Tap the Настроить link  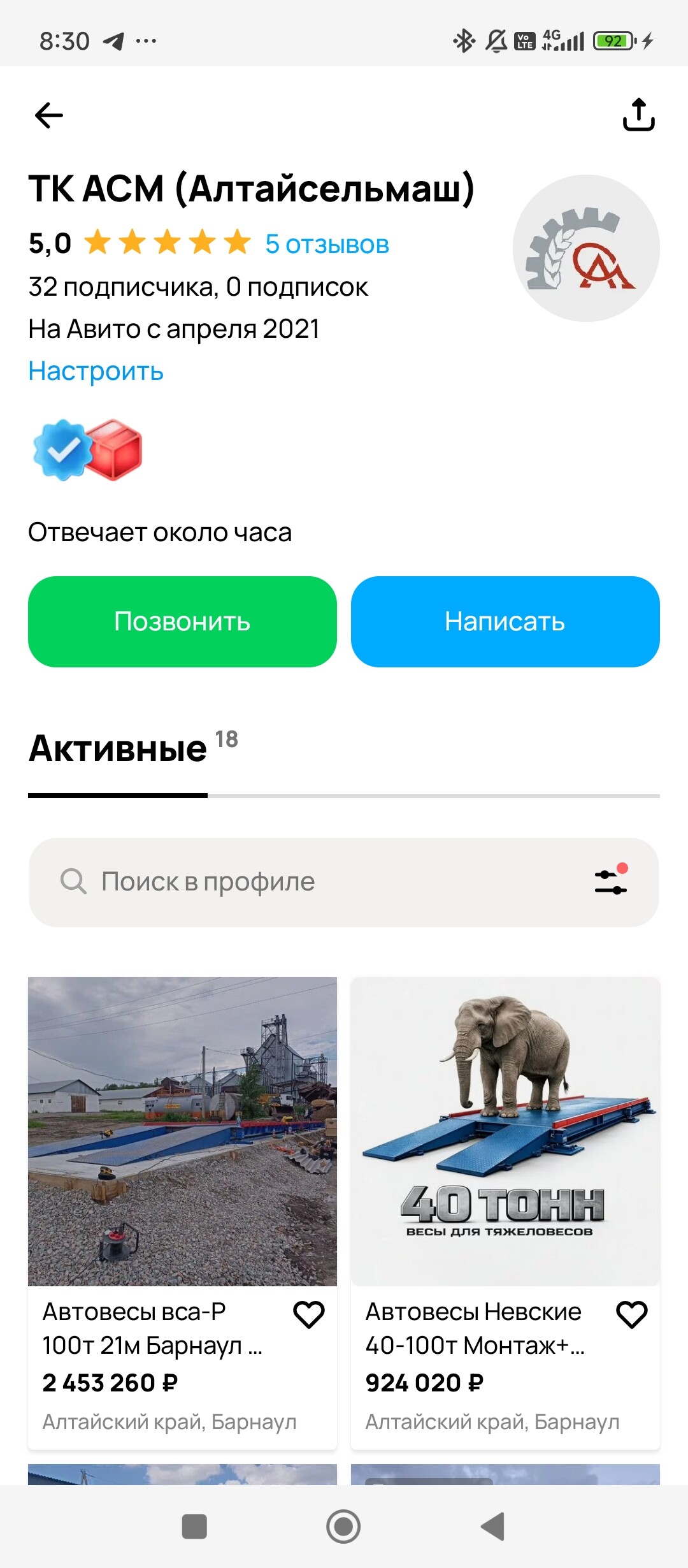click(x=96, y=371)
